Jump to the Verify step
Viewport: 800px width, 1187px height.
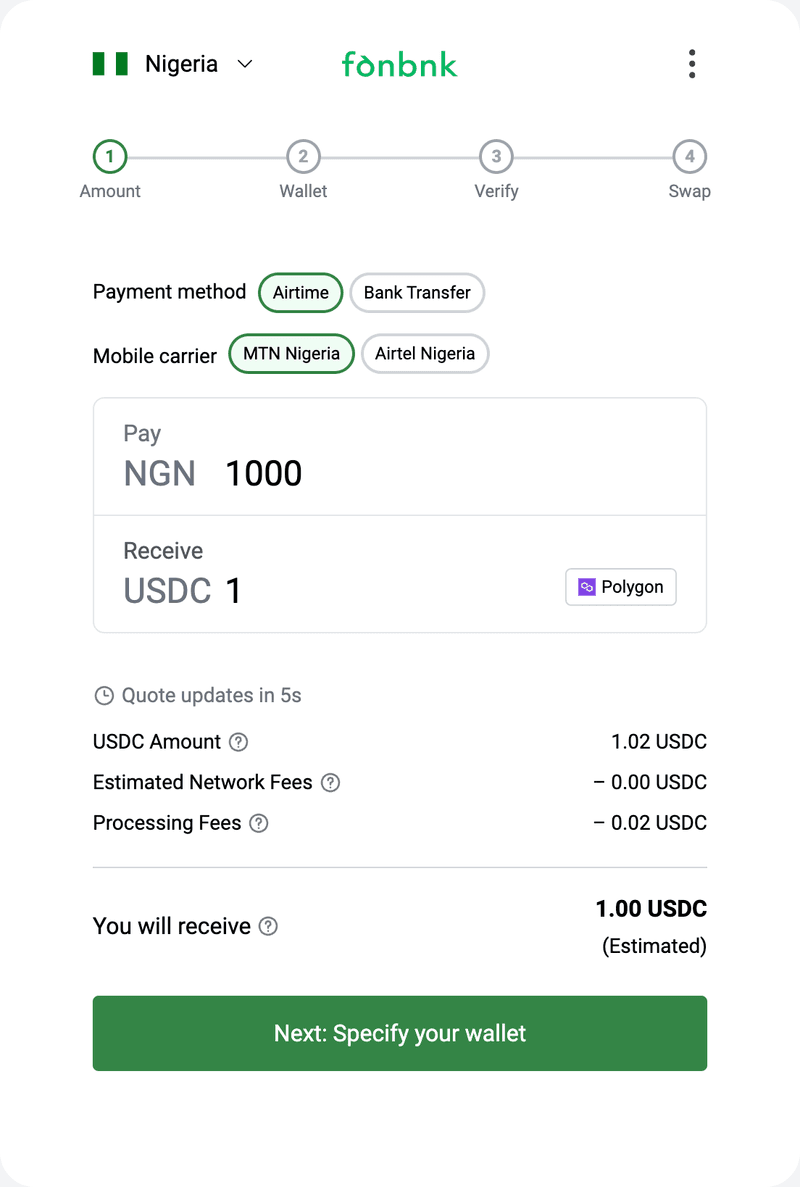(496, 157)
